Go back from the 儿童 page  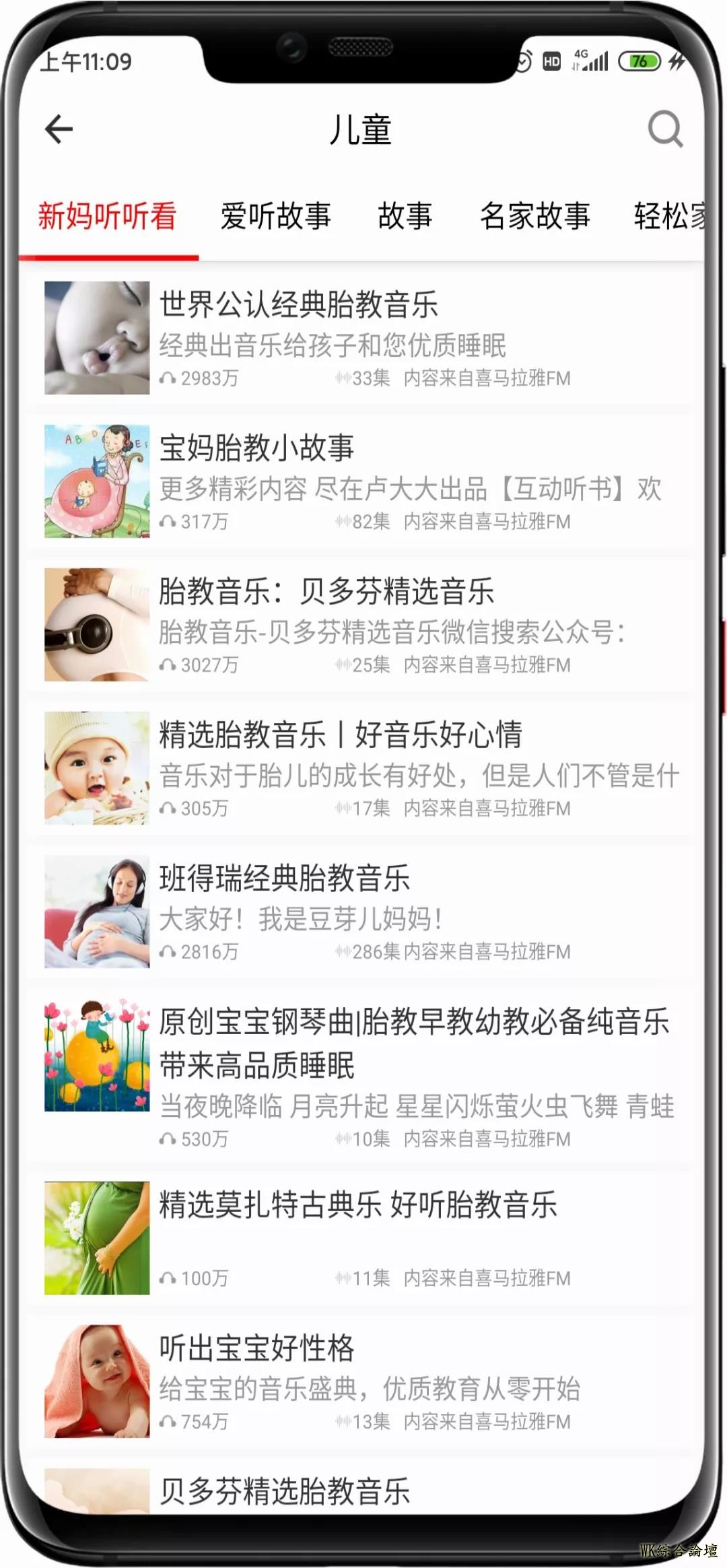[x=59, y=129]
